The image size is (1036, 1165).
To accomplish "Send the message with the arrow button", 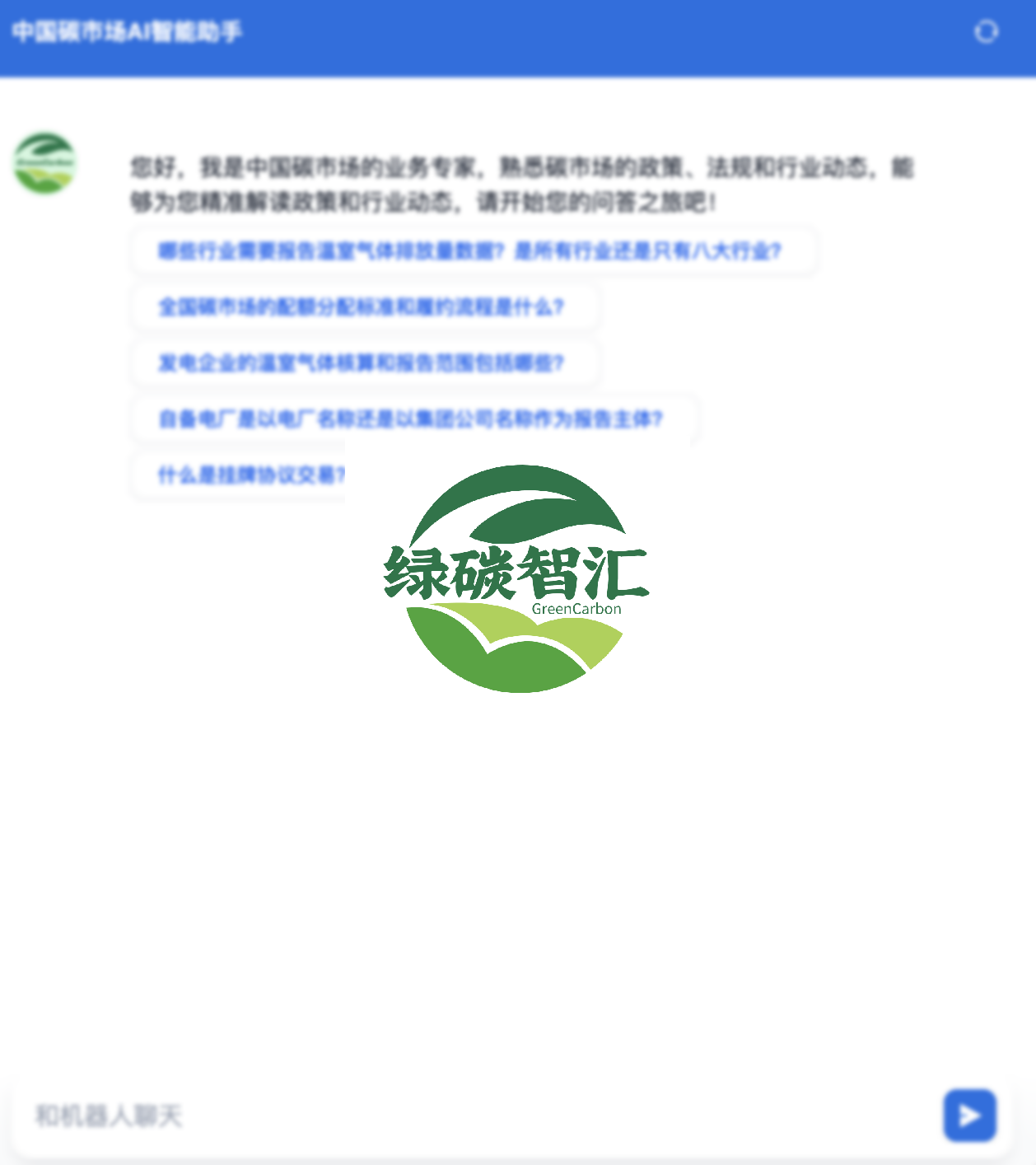I will tap(969, 1116).
